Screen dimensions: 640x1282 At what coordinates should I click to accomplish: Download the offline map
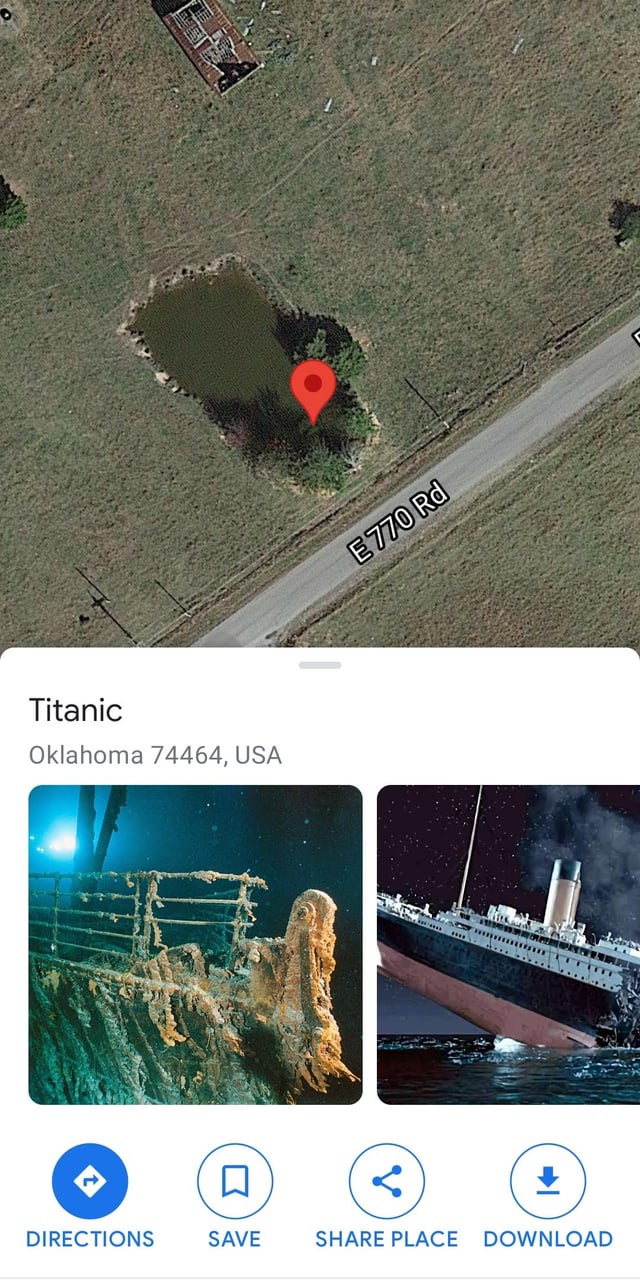click(548, 1182)
